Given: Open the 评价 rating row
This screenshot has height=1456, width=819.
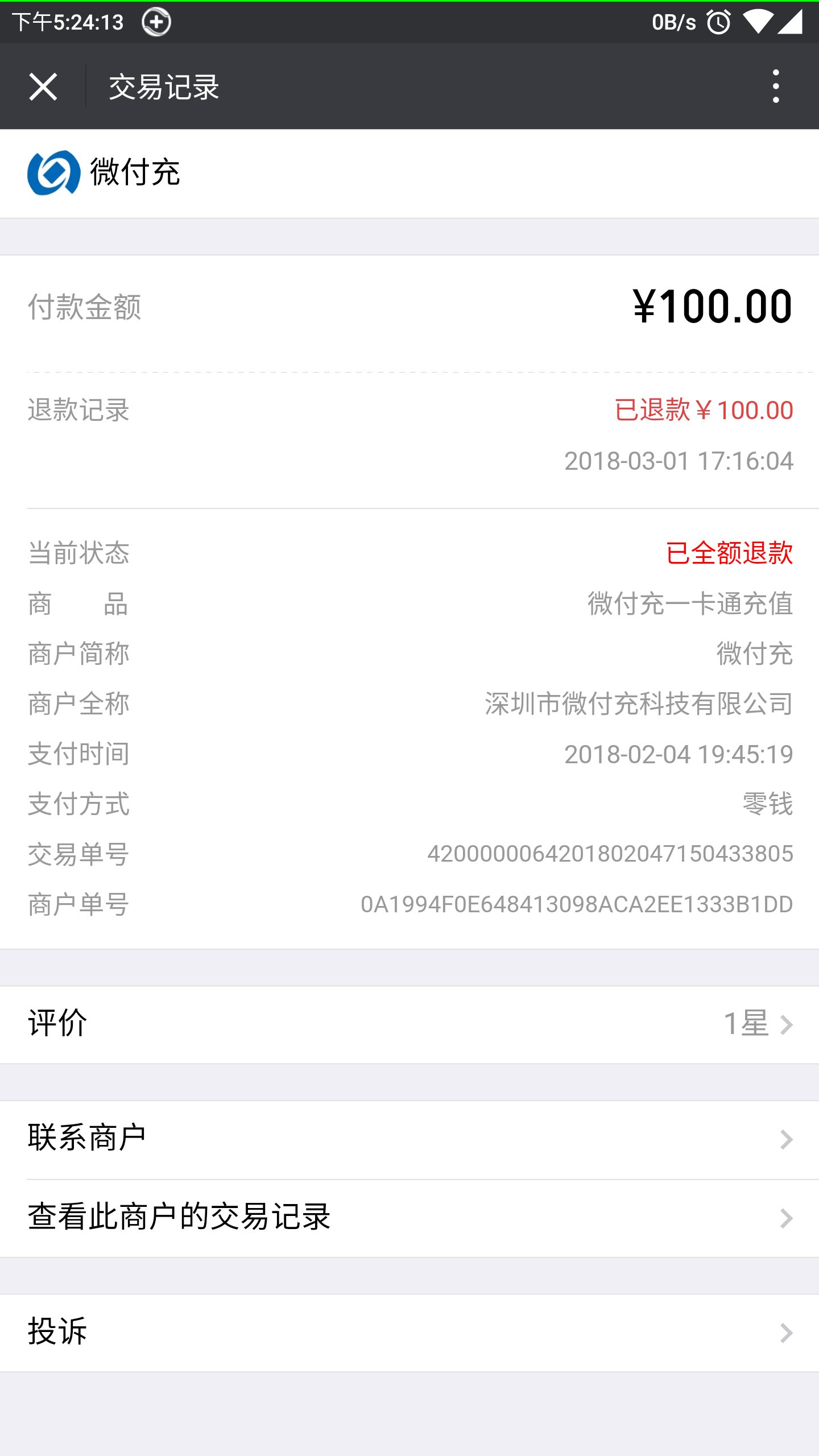Looking at the screenshot, I should click(409, 1024).
